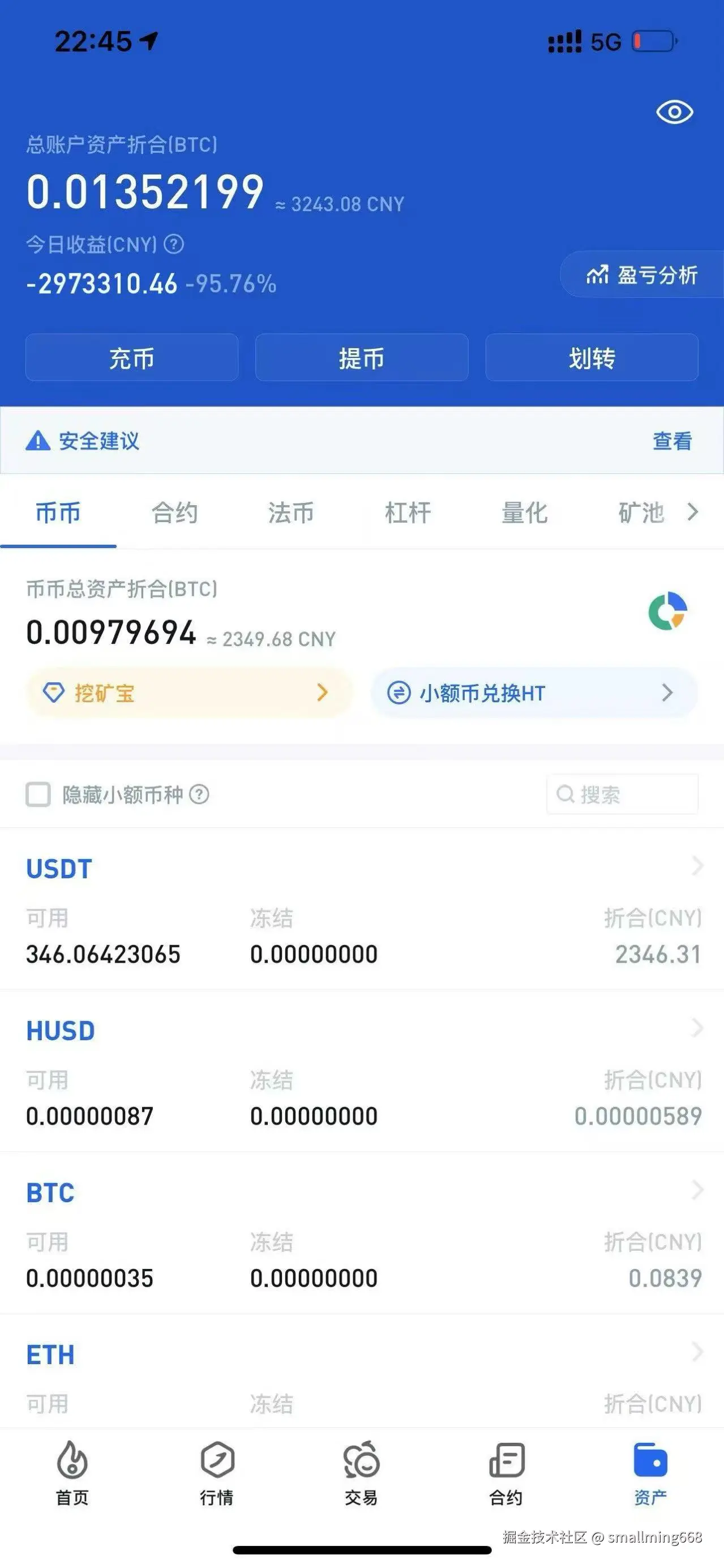Tap the 搜索 search field
This screenshot has width=724, height=1568.
[622, 794]
